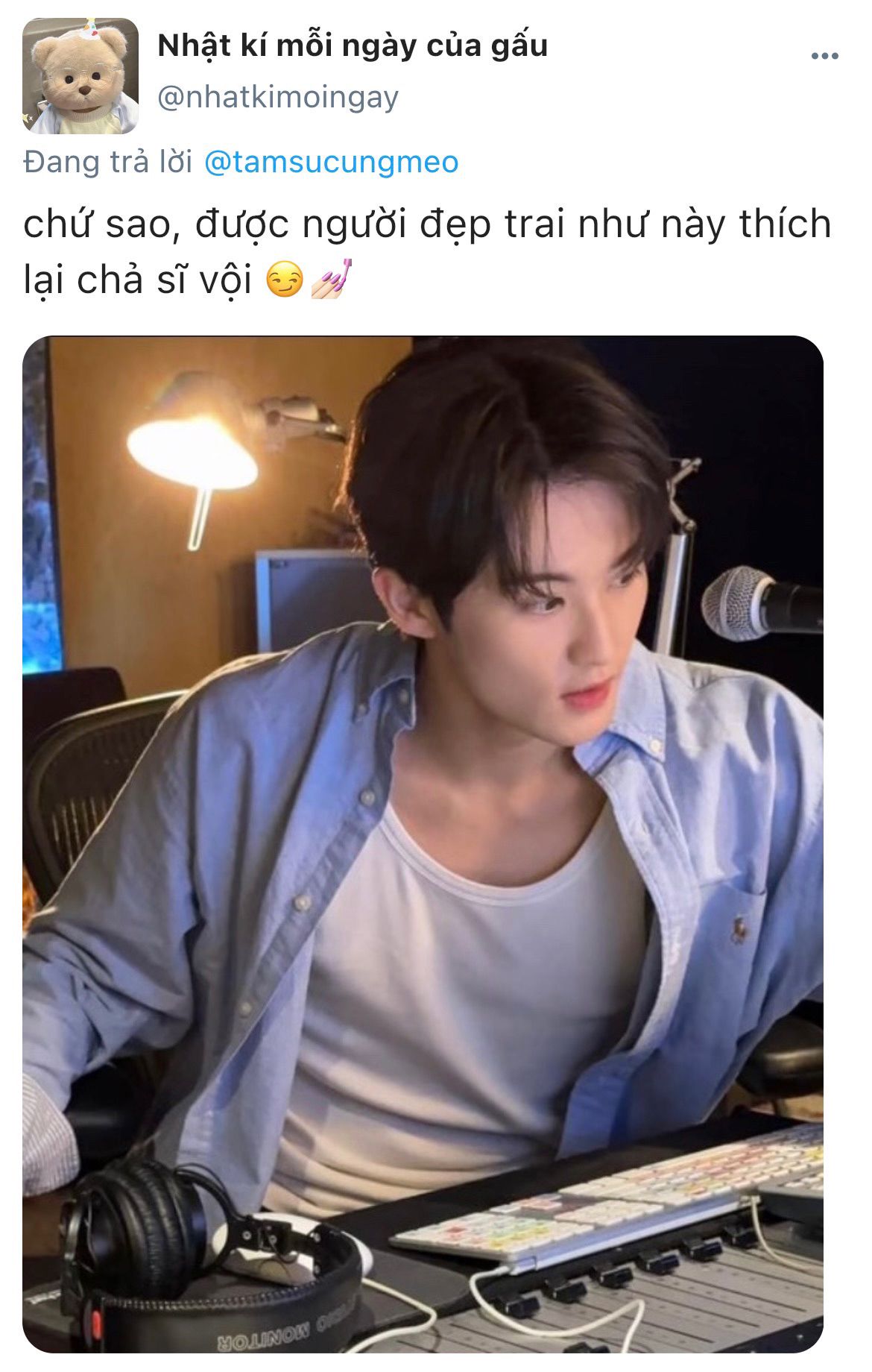The image size is (872, 1372).
Task: Open Nhật kí mỗi ngày của gấu profile
Action: [x=353, y=46]
